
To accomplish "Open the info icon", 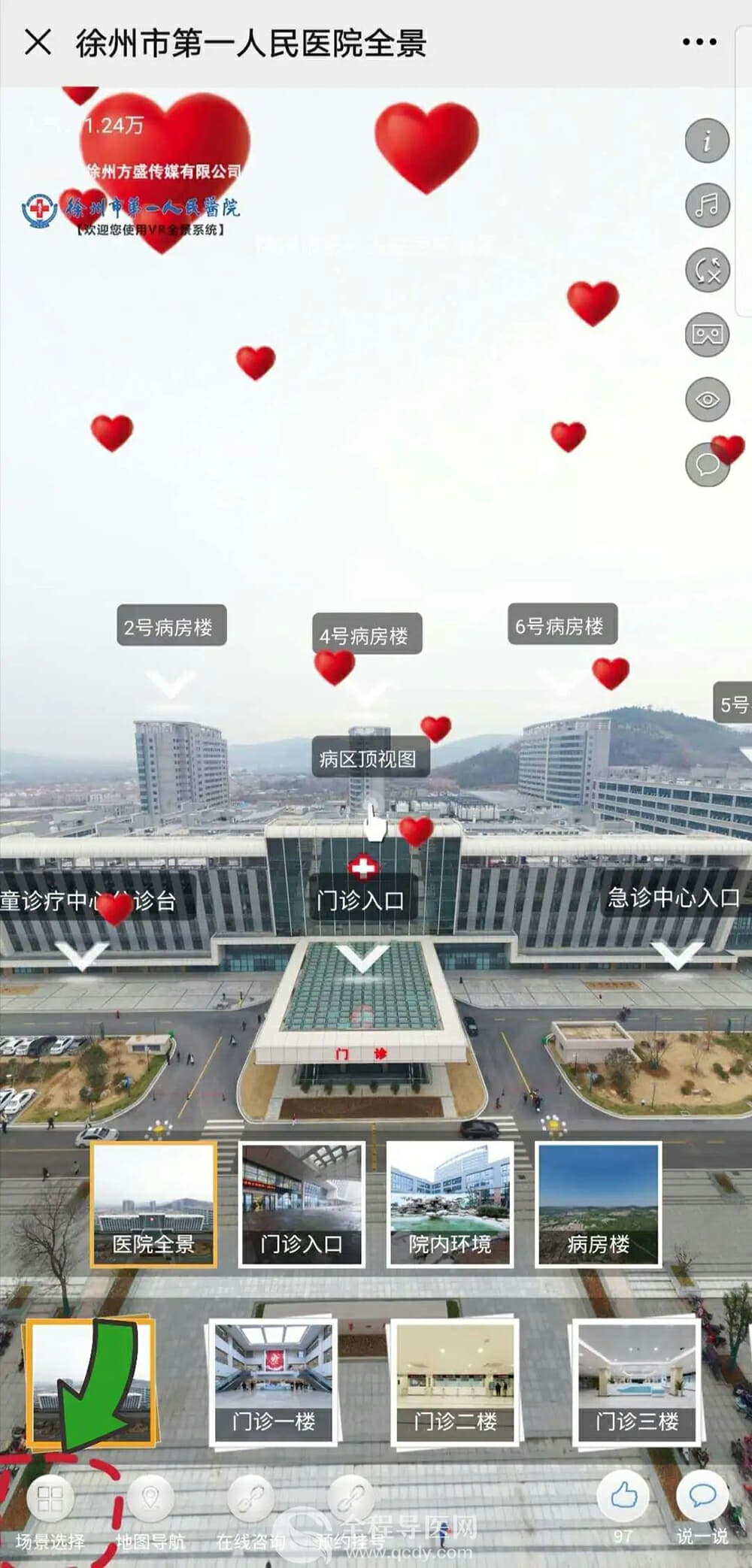I will coord(707,141).
